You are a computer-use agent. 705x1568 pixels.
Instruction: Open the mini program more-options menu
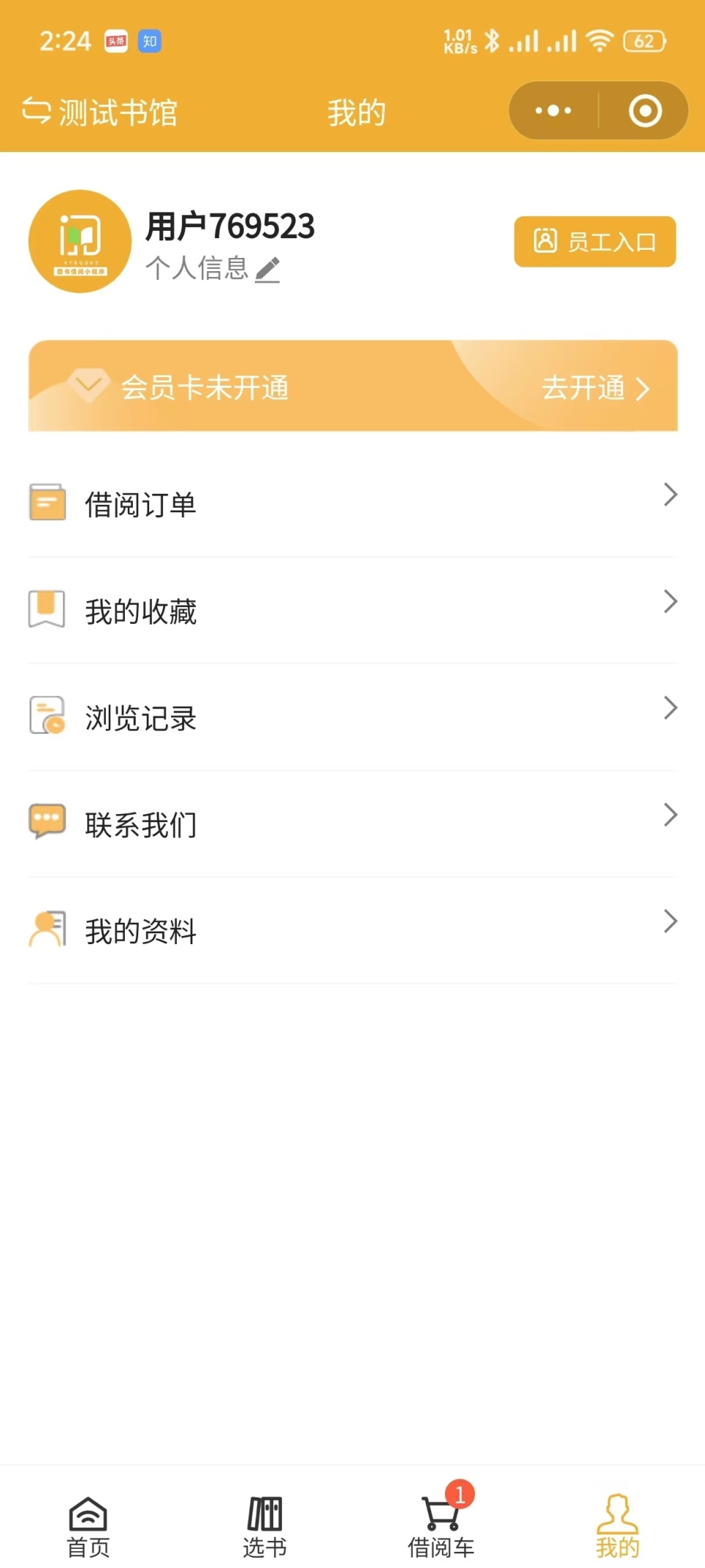click(x=553, y=111)
